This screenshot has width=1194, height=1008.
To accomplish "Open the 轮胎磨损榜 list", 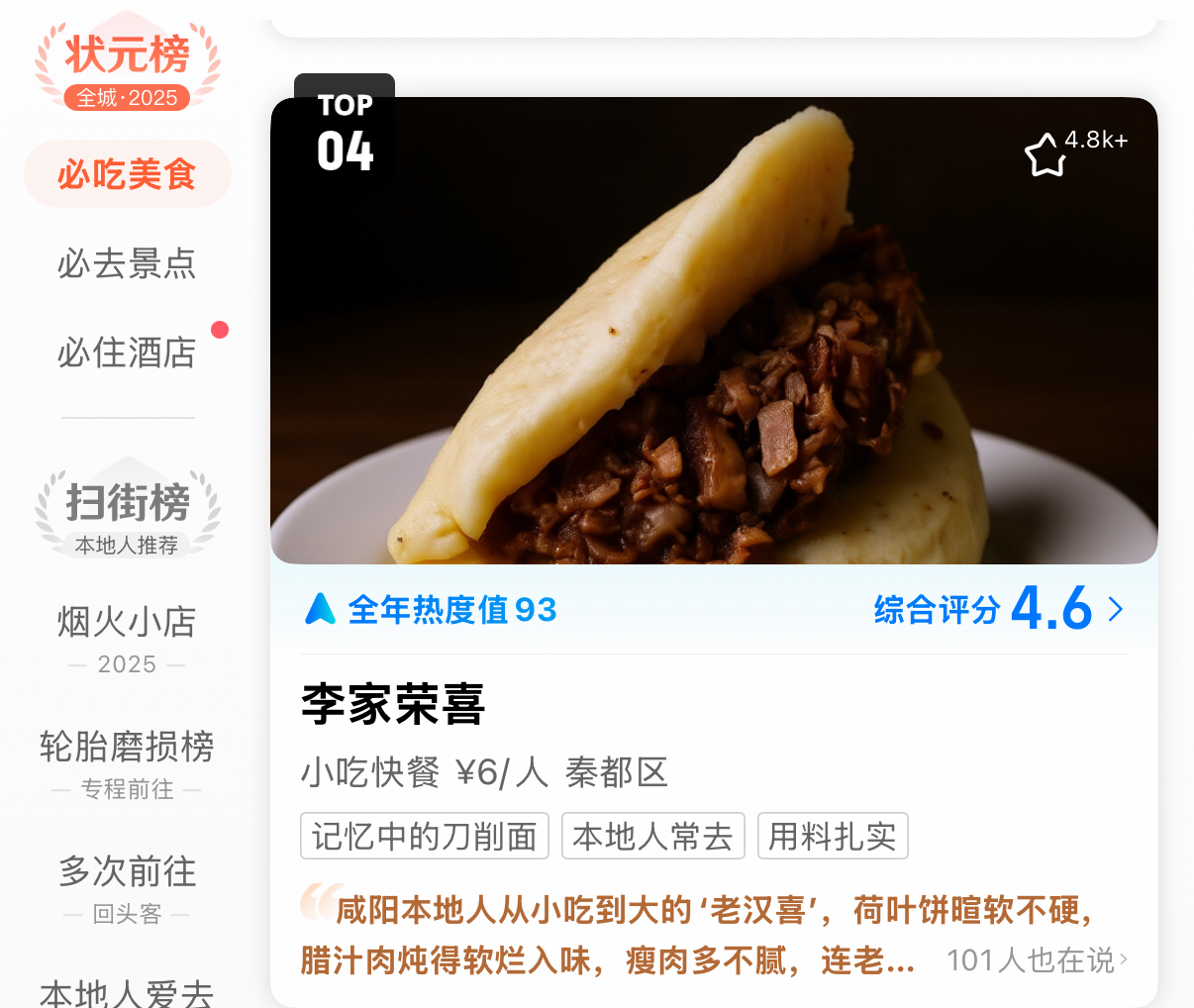I will click(x=127, y=762).
